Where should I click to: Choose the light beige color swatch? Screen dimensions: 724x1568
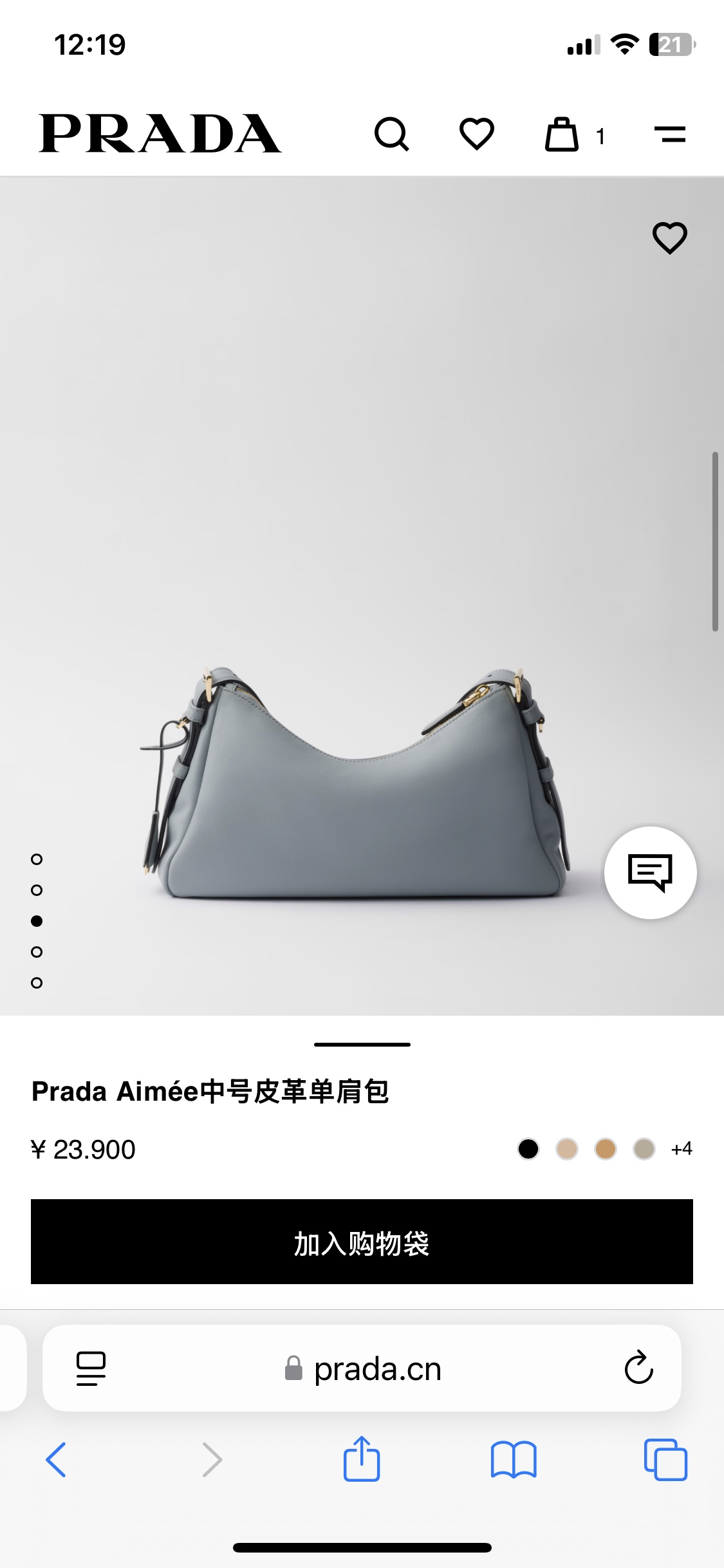[x=567, y=1149]
